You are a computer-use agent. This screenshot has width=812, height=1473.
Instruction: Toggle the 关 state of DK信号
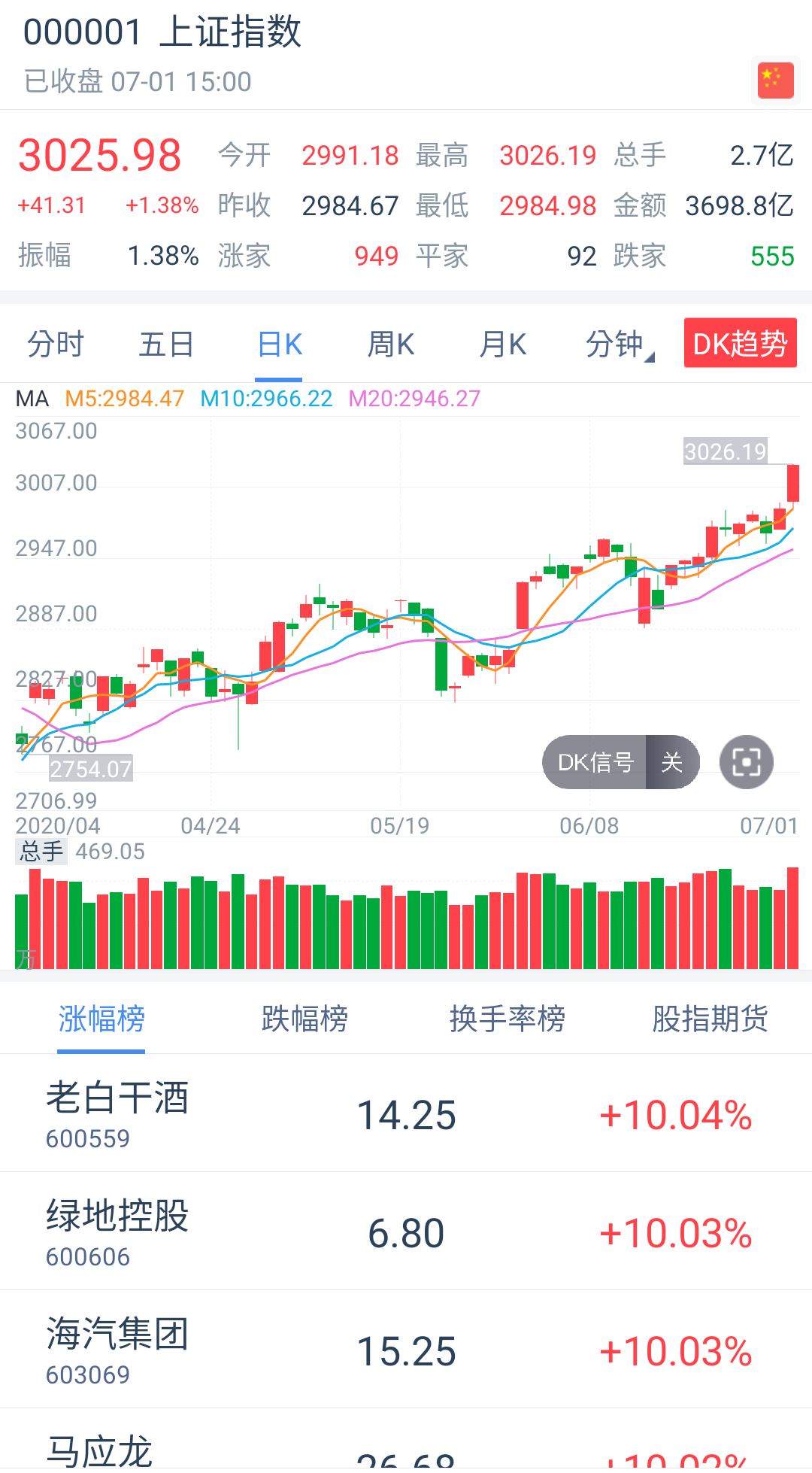671,762
